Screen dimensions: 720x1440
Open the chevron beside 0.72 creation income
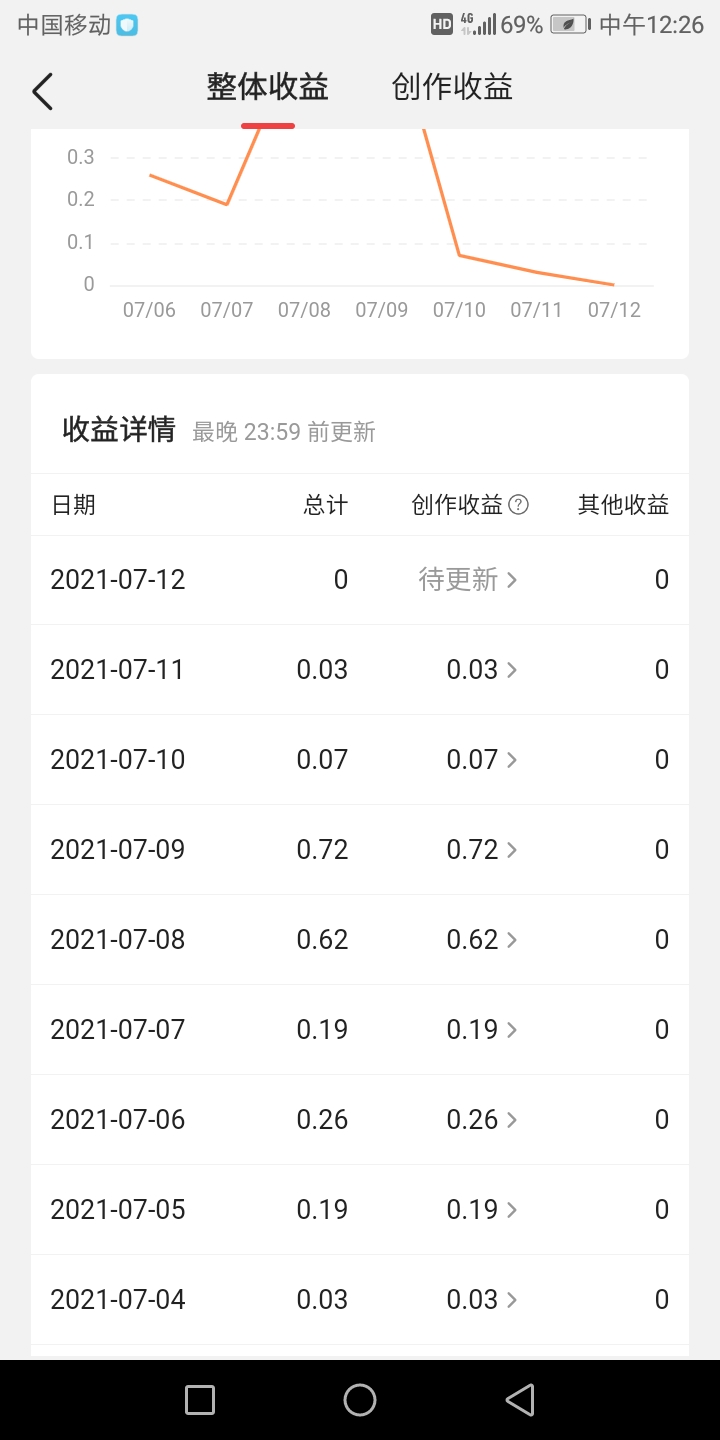tap(512, 849)
